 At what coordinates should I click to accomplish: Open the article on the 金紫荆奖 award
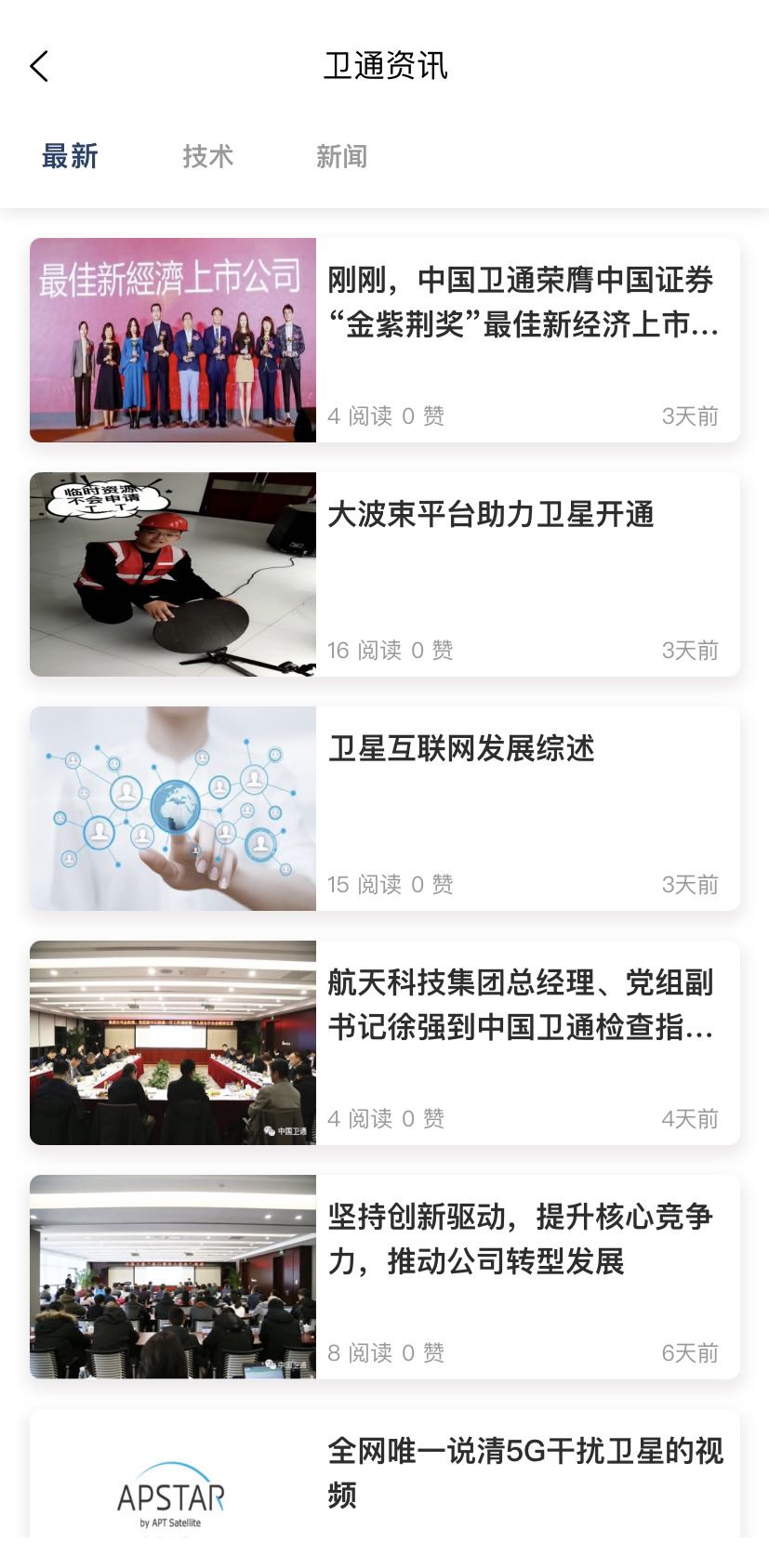(385, 340)
